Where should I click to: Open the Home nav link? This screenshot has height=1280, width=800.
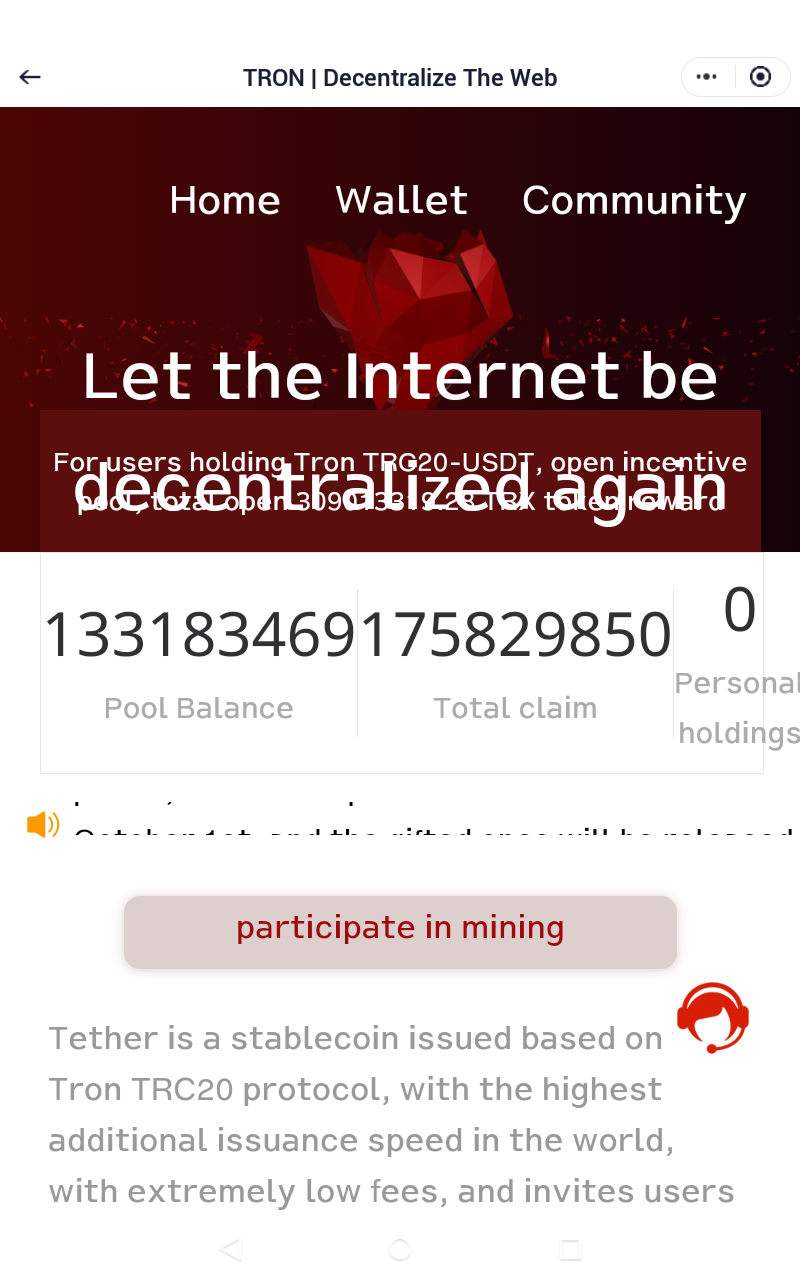tap(225, 200)
